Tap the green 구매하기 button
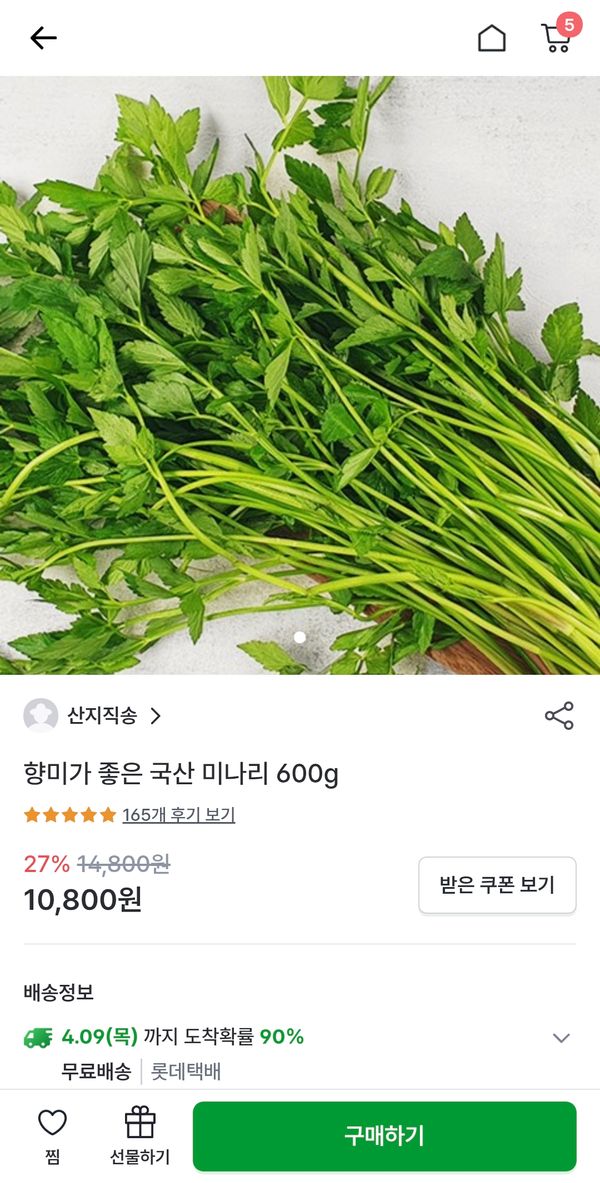The image size is (600, 1183). 384,1136
